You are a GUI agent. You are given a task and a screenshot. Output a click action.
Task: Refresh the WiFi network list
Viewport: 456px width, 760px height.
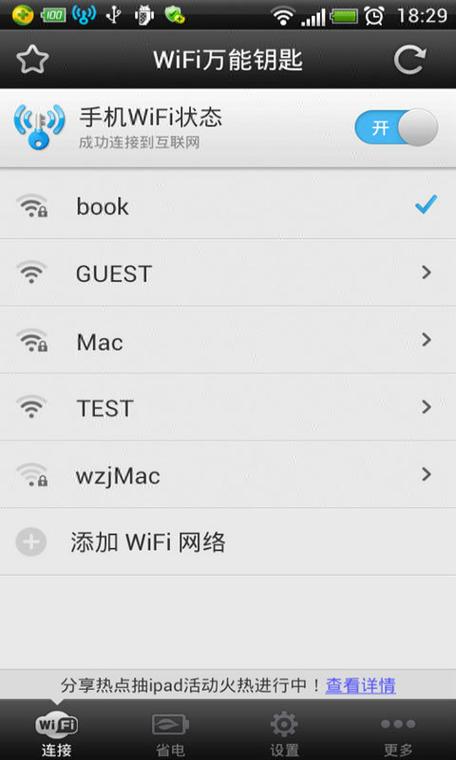click(409, 60)
